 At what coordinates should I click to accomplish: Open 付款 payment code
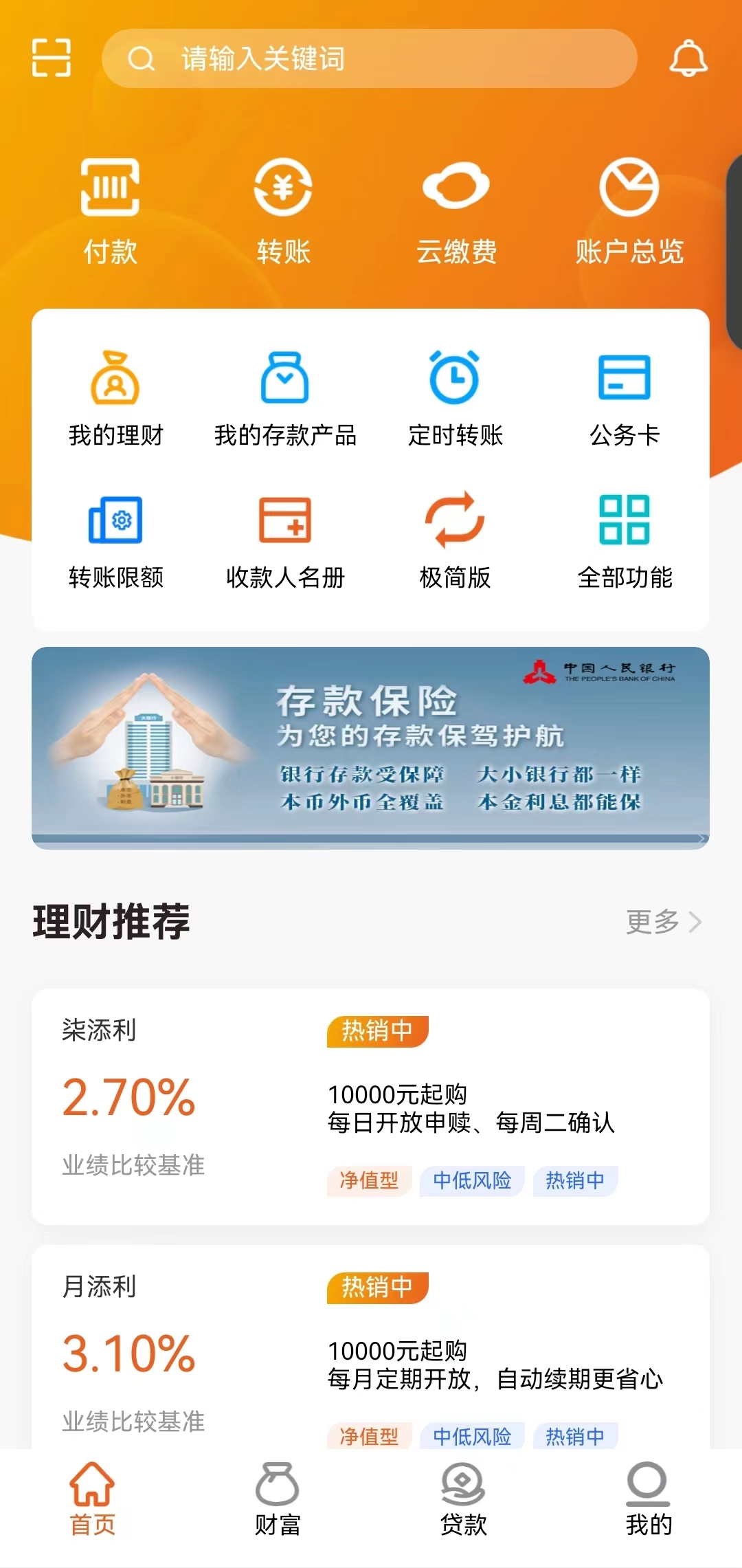coord(110,211)
